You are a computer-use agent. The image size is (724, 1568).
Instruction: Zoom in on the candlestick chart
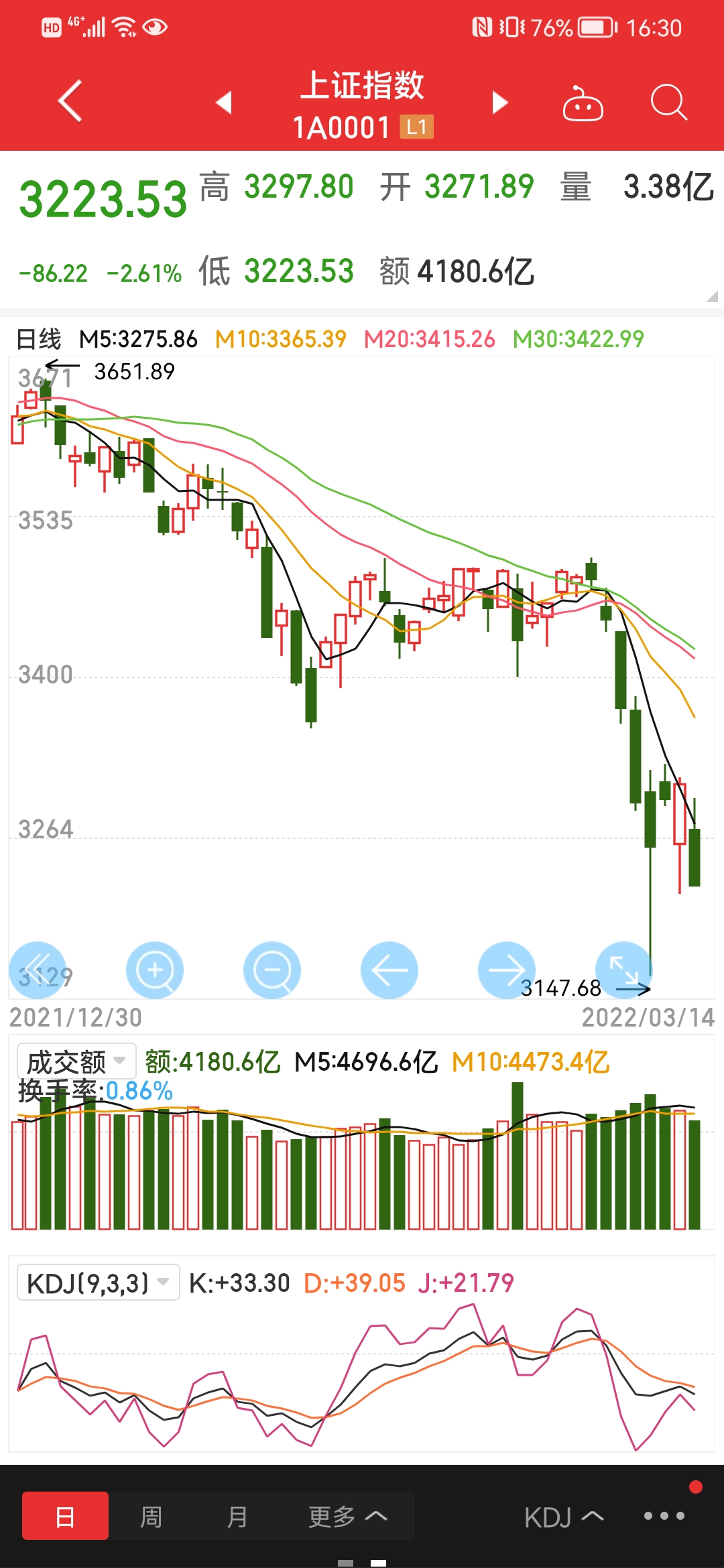click(155, 970)
